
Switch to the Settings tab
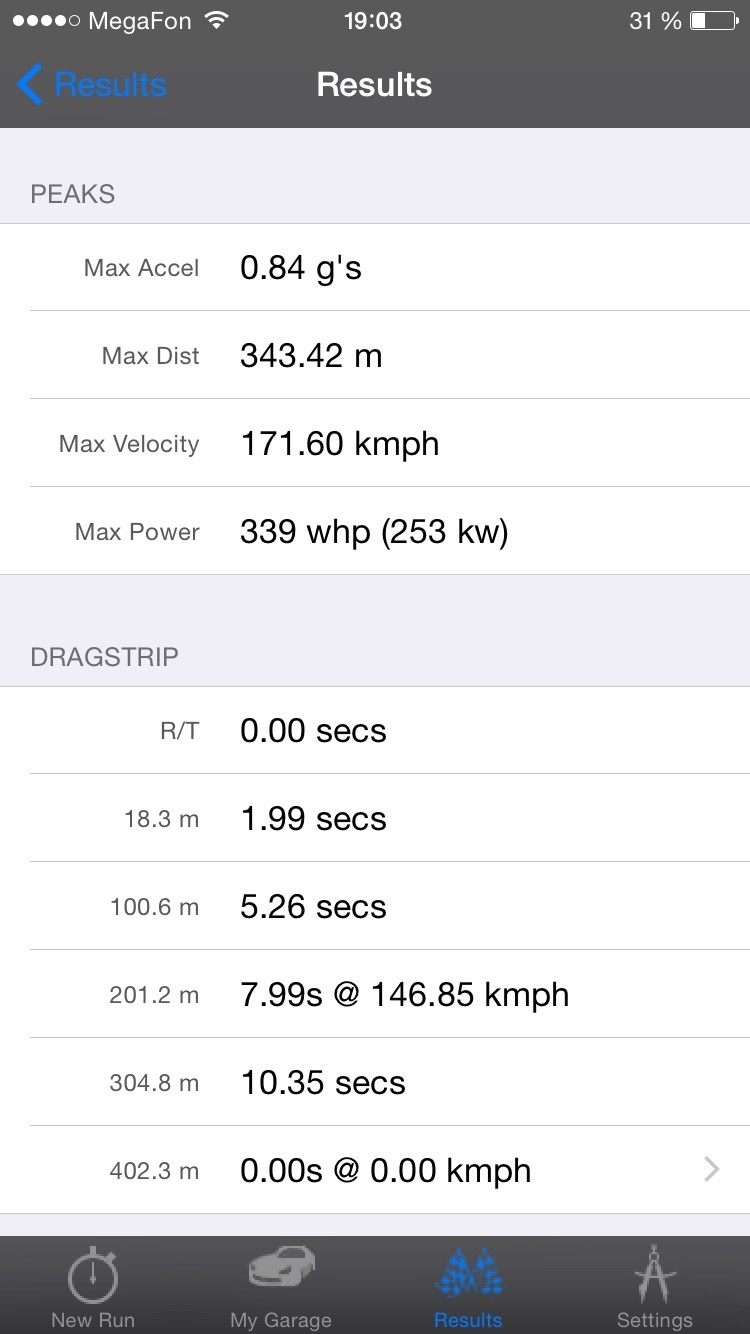point(655,1286)
